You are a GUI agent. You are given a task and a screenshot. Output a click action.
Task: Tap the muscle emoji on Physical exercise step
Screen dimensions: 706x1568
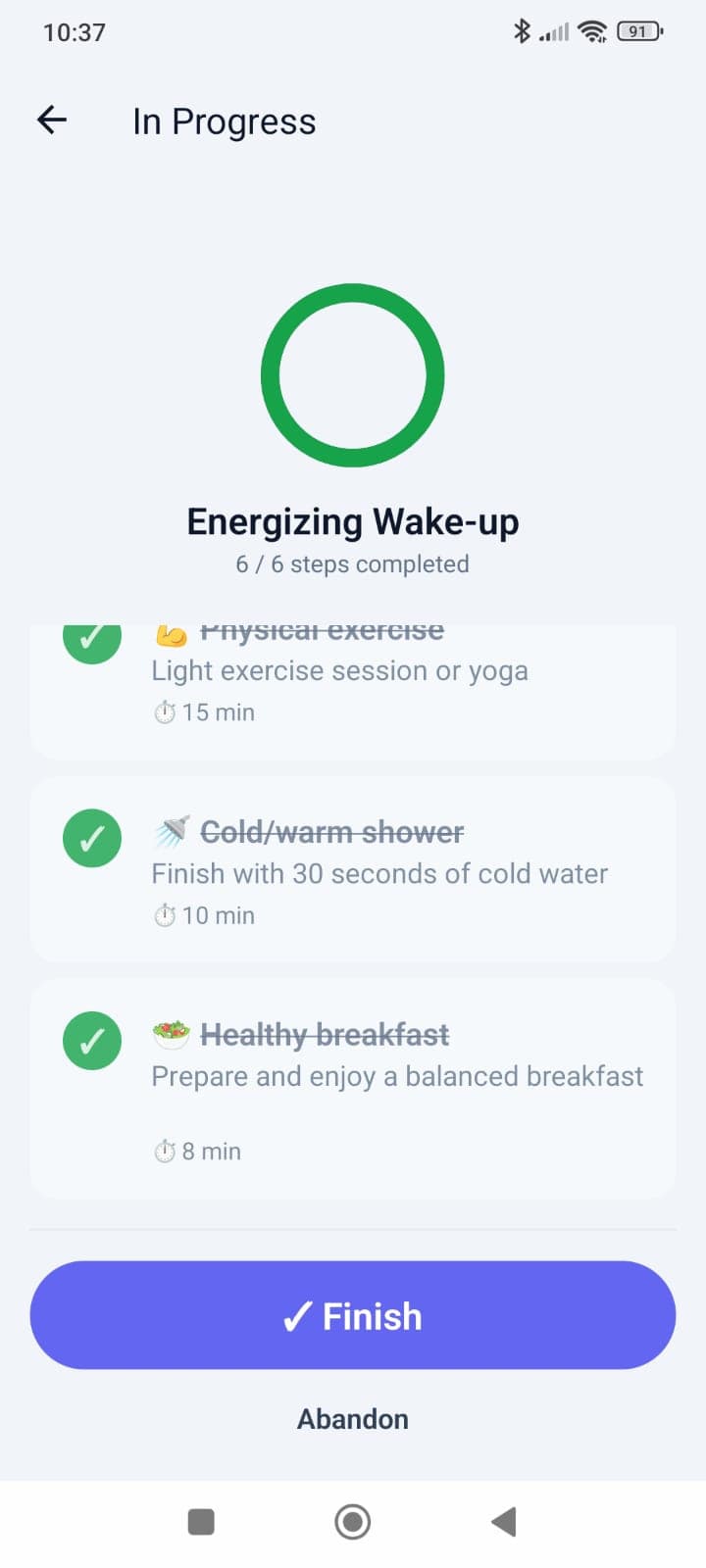pos(172,634)
